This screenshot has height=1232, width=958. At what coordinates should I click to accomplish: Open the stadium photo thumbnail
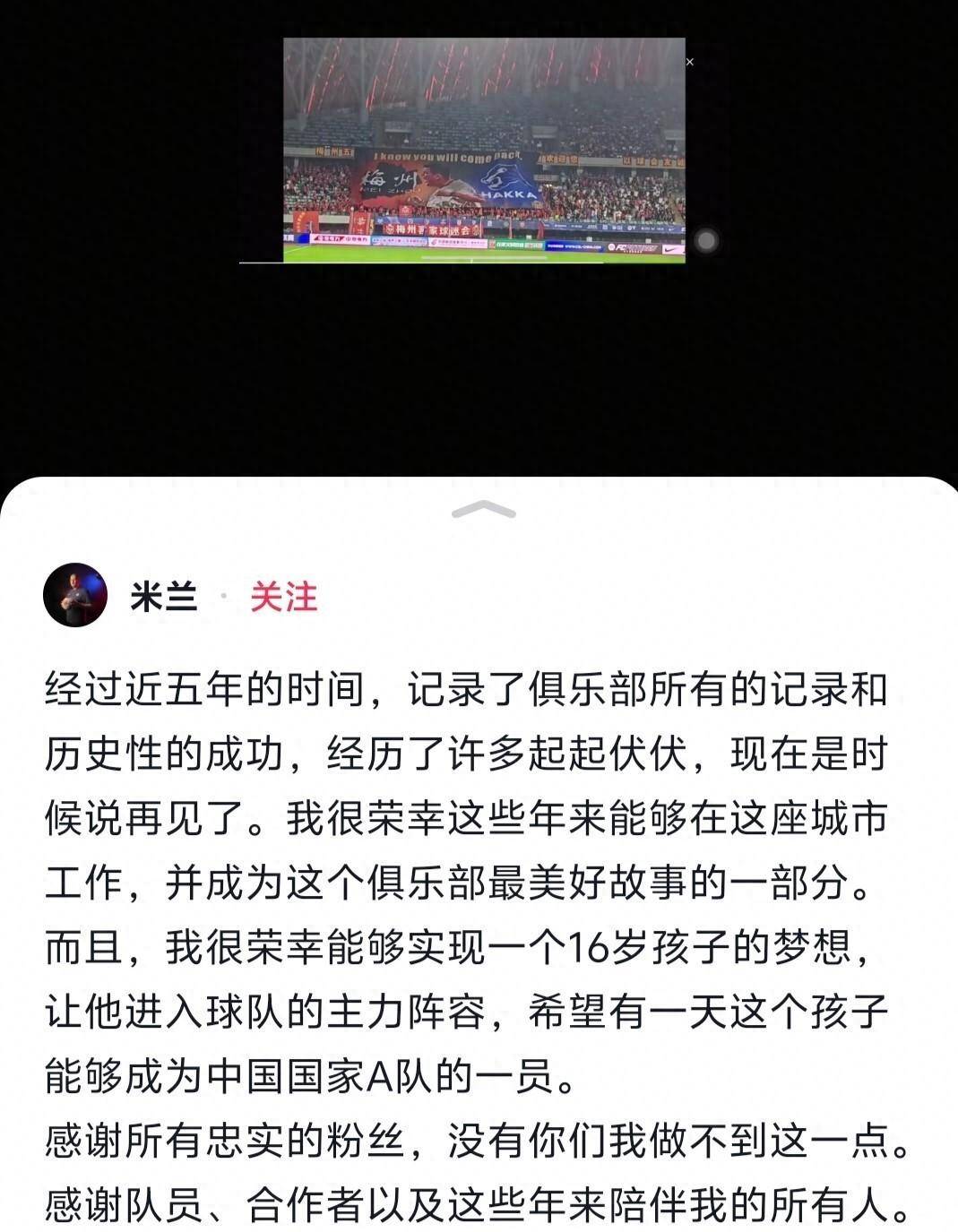(484, 150)
